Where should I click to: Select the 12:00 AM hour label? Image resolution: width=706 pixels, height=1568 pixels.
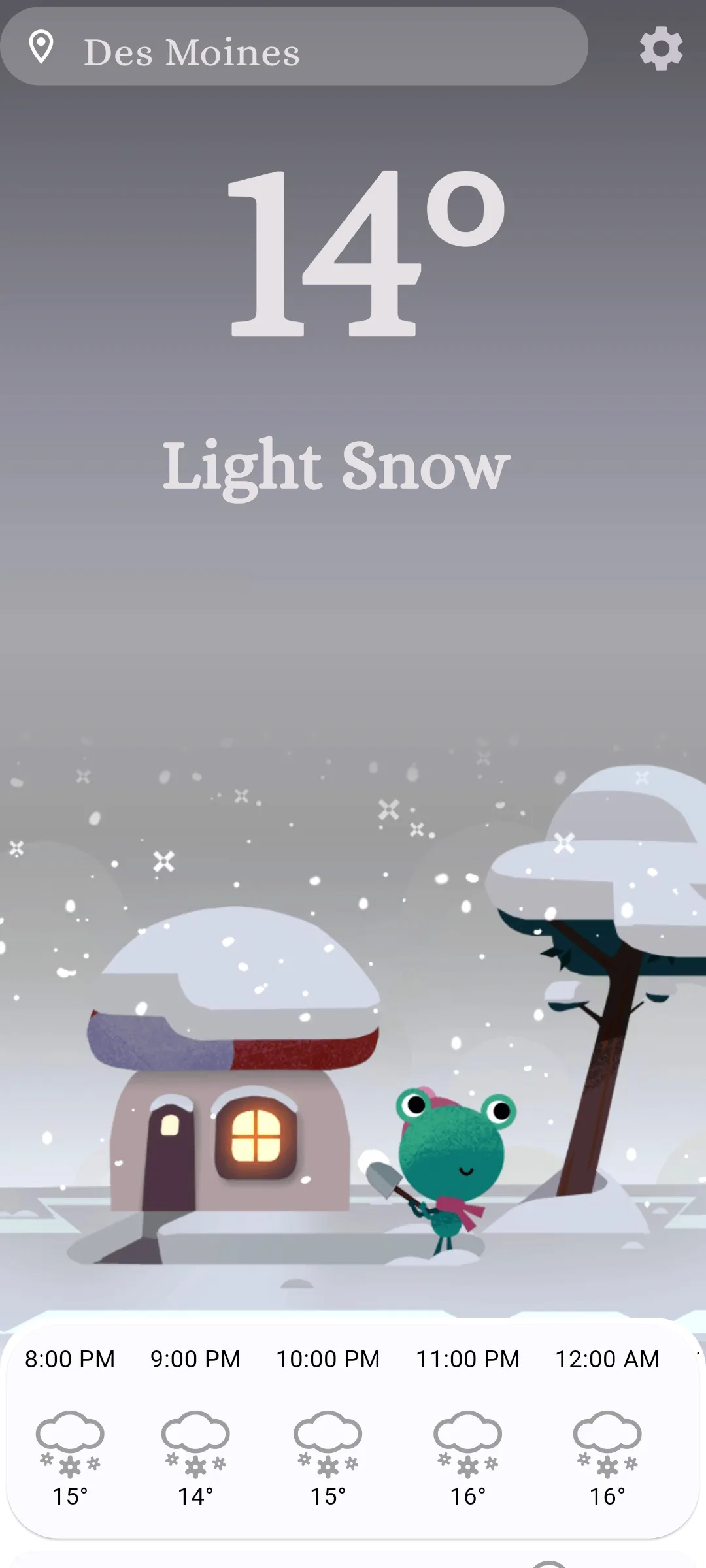[607, 1359]
